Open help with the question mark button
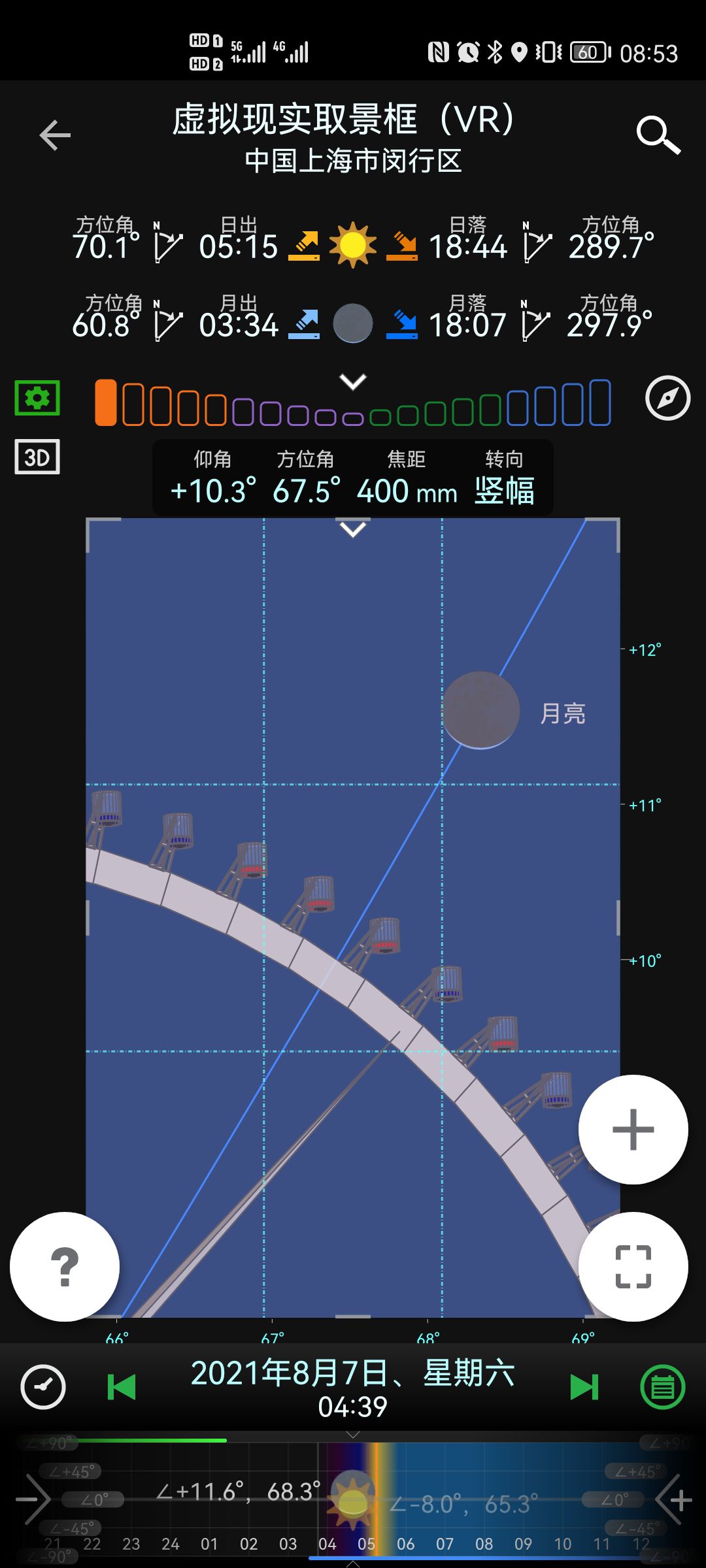 click(x=65, y=1266)
